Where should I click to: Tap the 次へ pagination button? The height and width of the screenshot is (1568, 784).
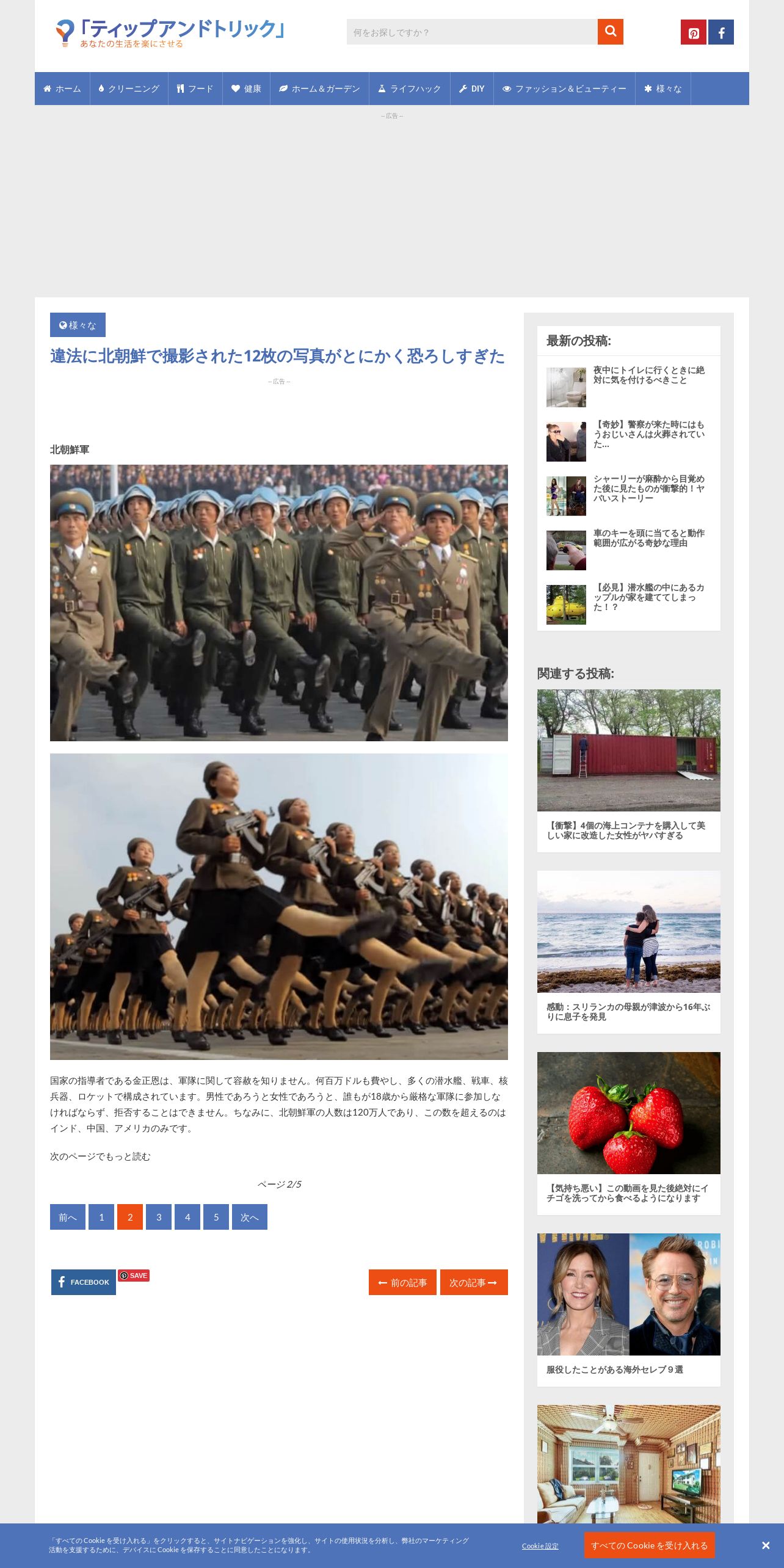click(x=250, y=1217)
